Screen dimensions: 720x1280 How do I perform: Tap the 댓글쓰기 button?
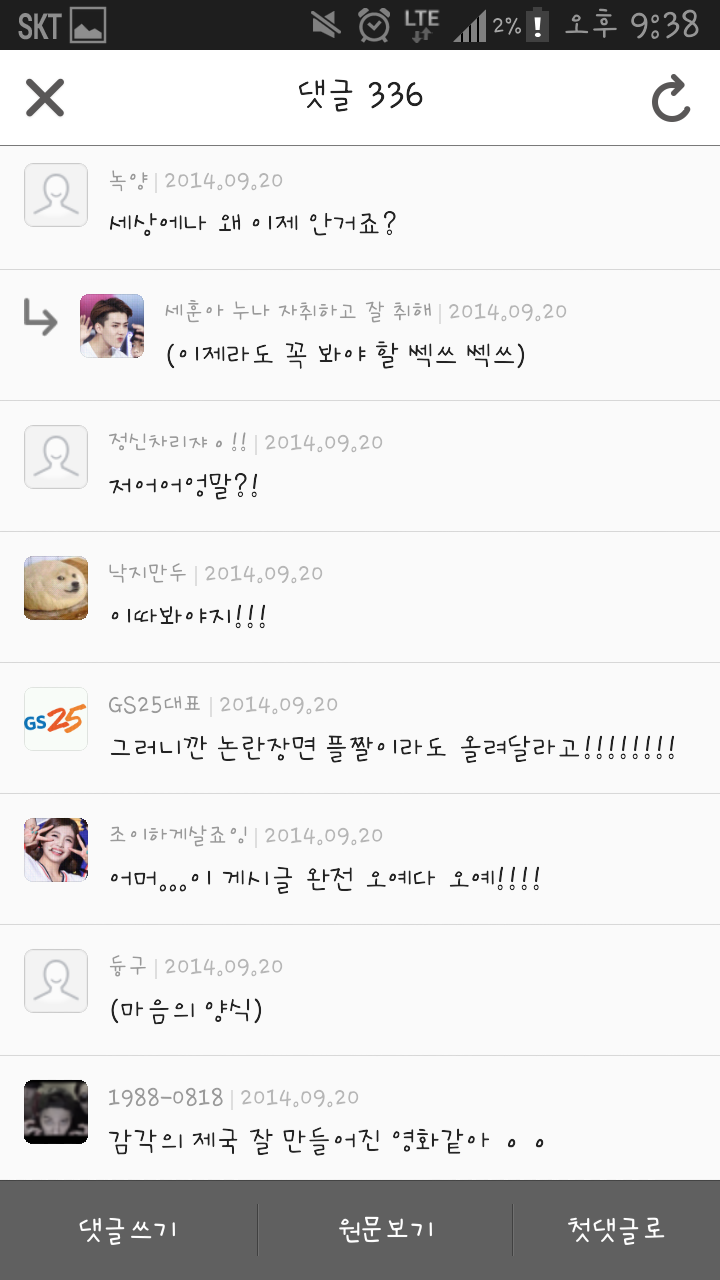pos(128,1229)
